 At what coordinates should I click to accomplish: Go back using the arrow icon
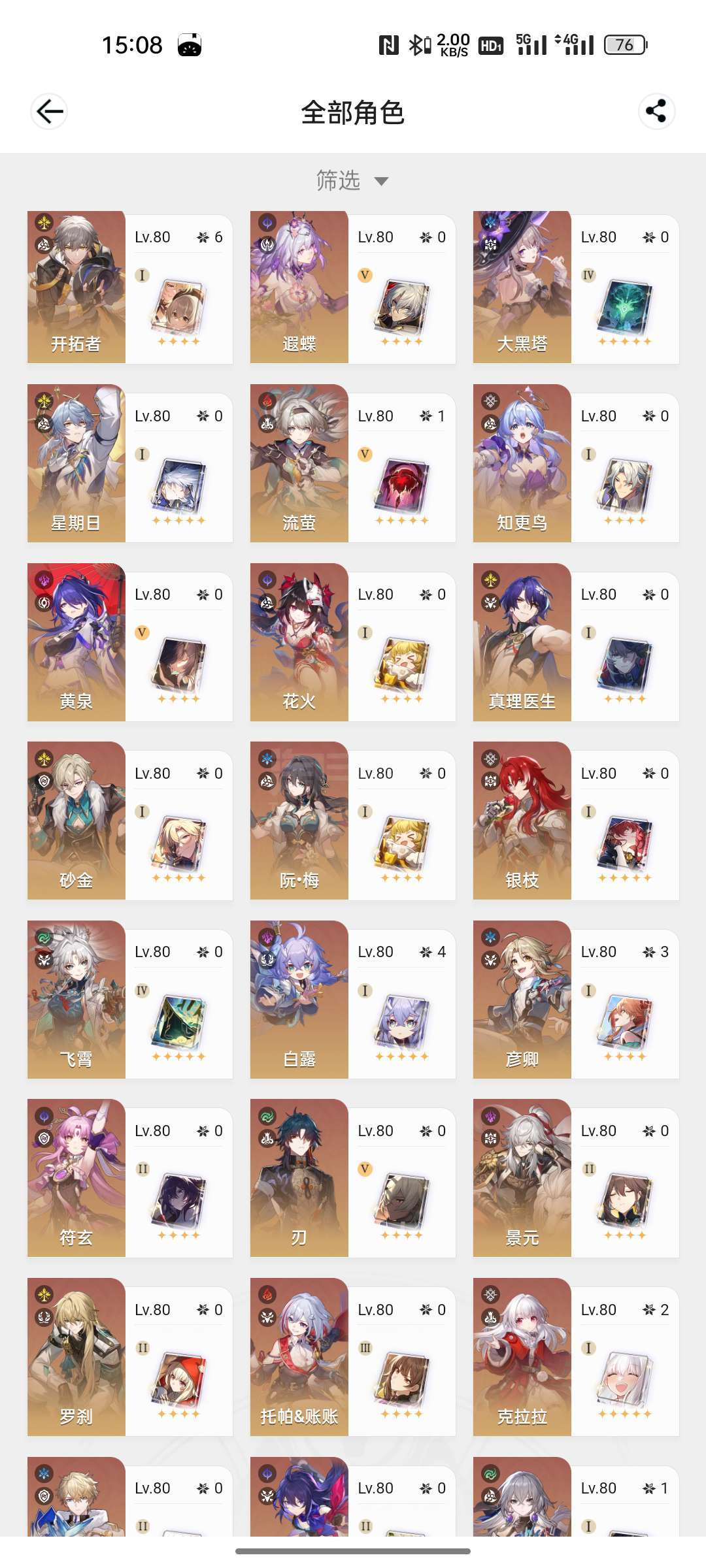49,112
